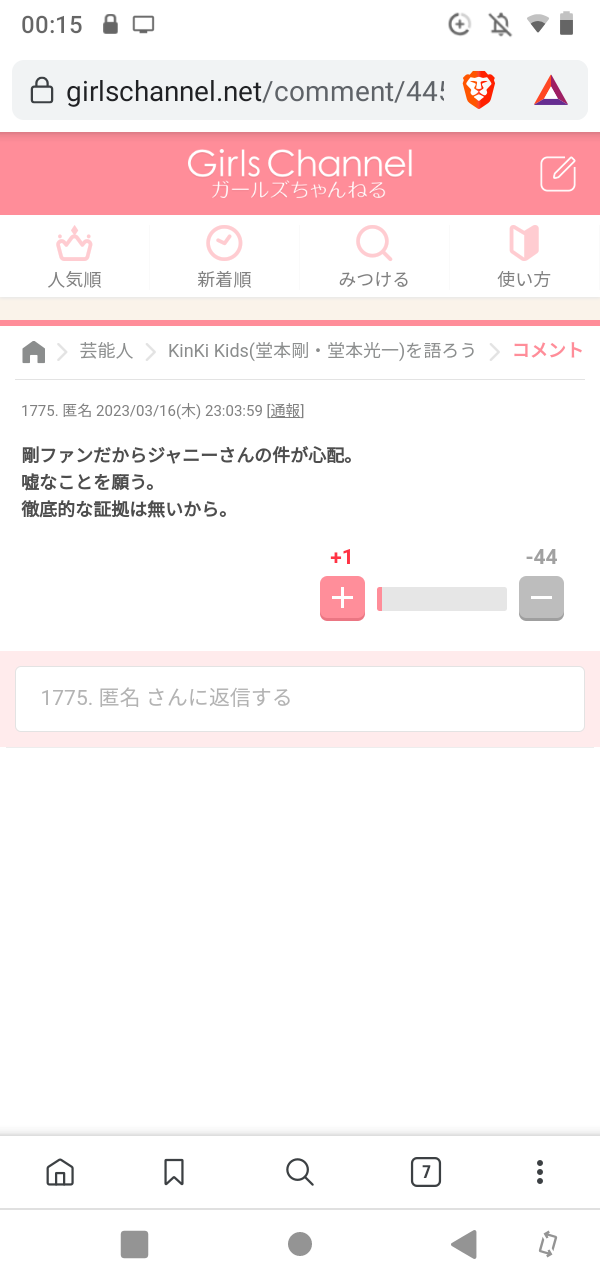Report comment via 通報 link
600x1280 pixels.
pos(287,411)
